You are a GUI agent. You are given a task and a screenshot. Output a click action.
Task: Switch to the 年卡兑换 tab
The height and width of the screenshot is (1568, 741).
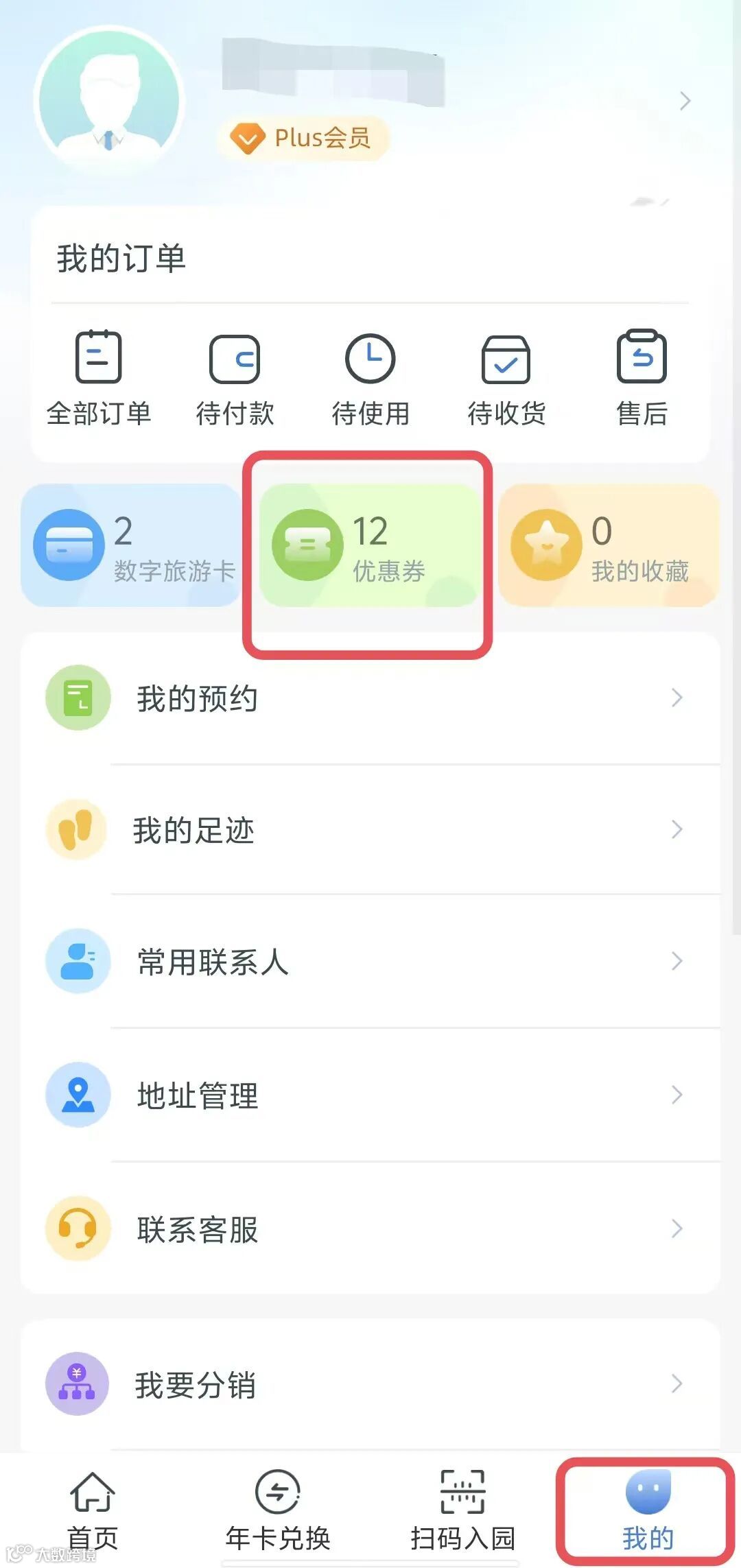(278, 1510)
